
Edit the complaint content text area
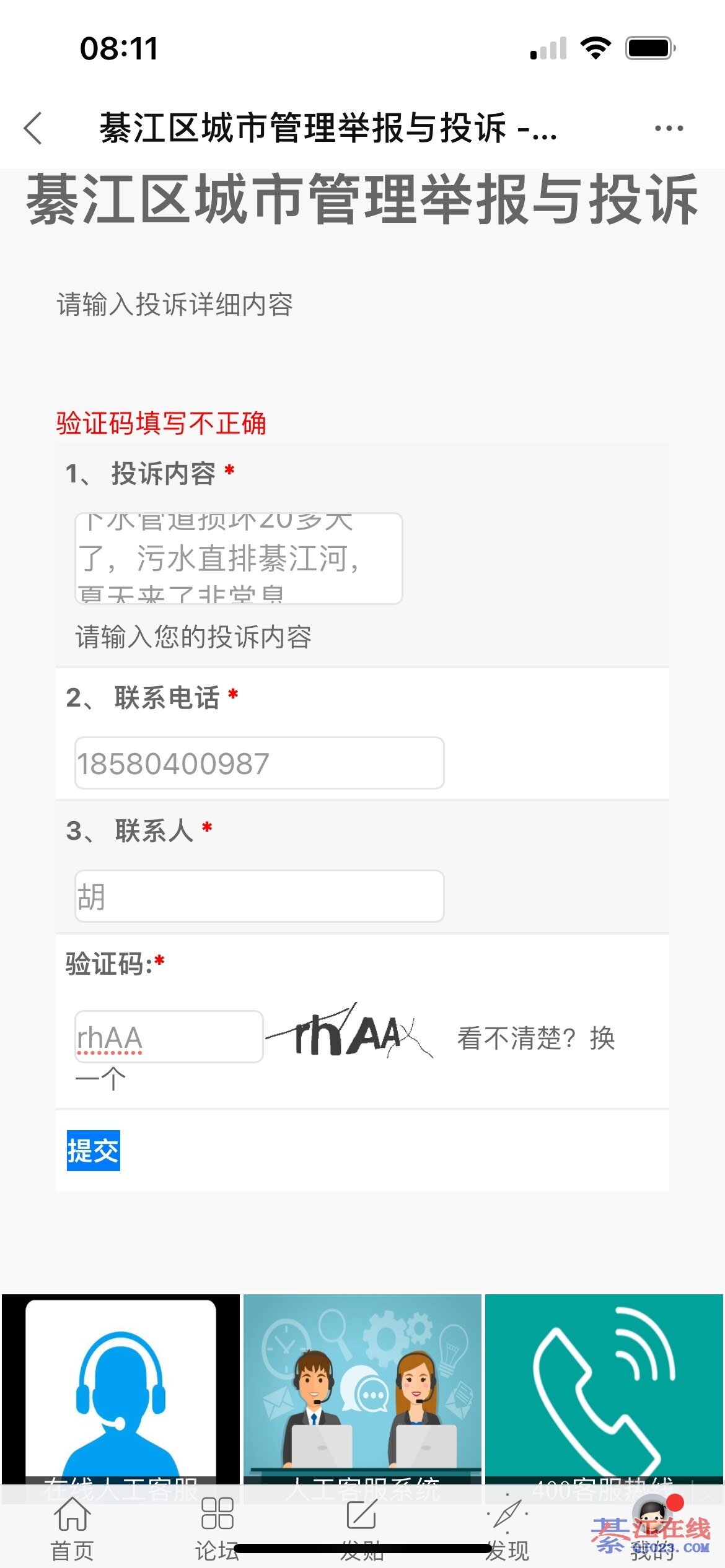pyautogui.click(x=239, y=558)
